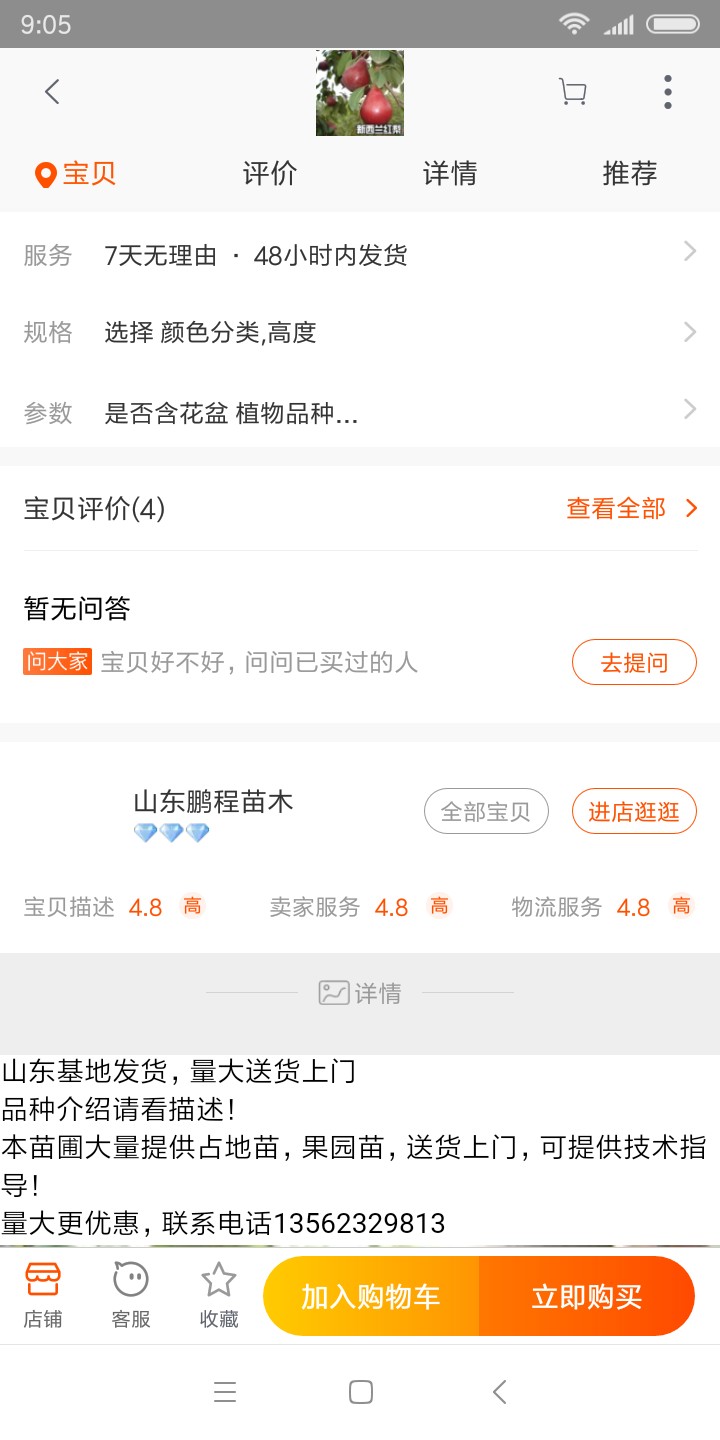This screenshot has width=720, height=1440.
Task: View all reviews via 查看全部
Action: (631, 509)
